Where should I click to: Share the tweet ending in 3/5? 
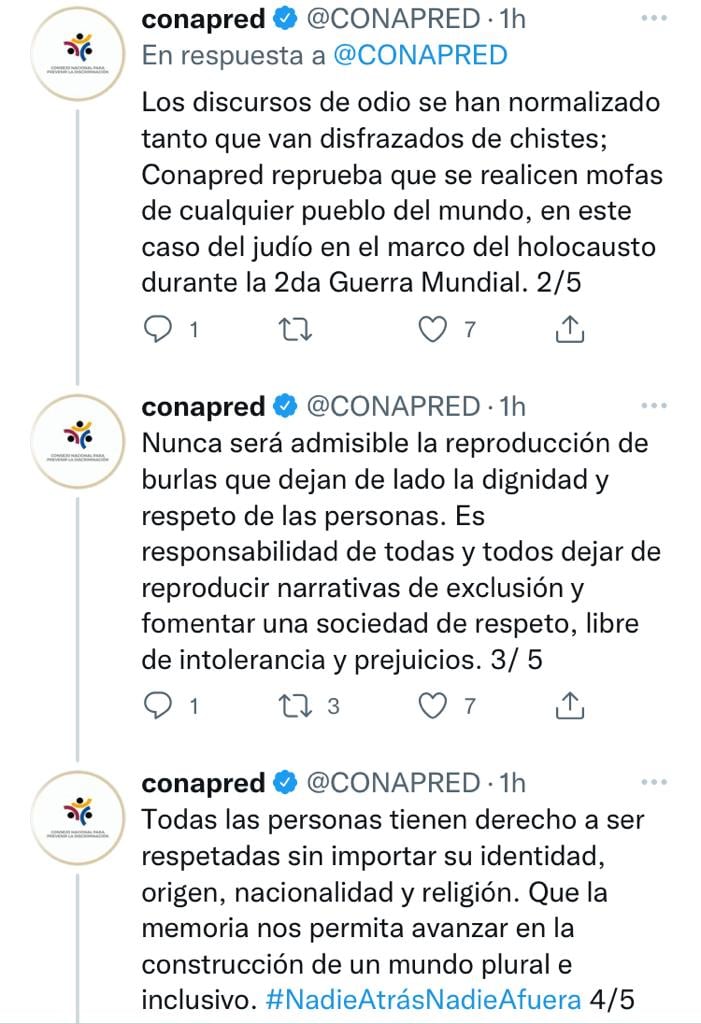tap(568, 706)
